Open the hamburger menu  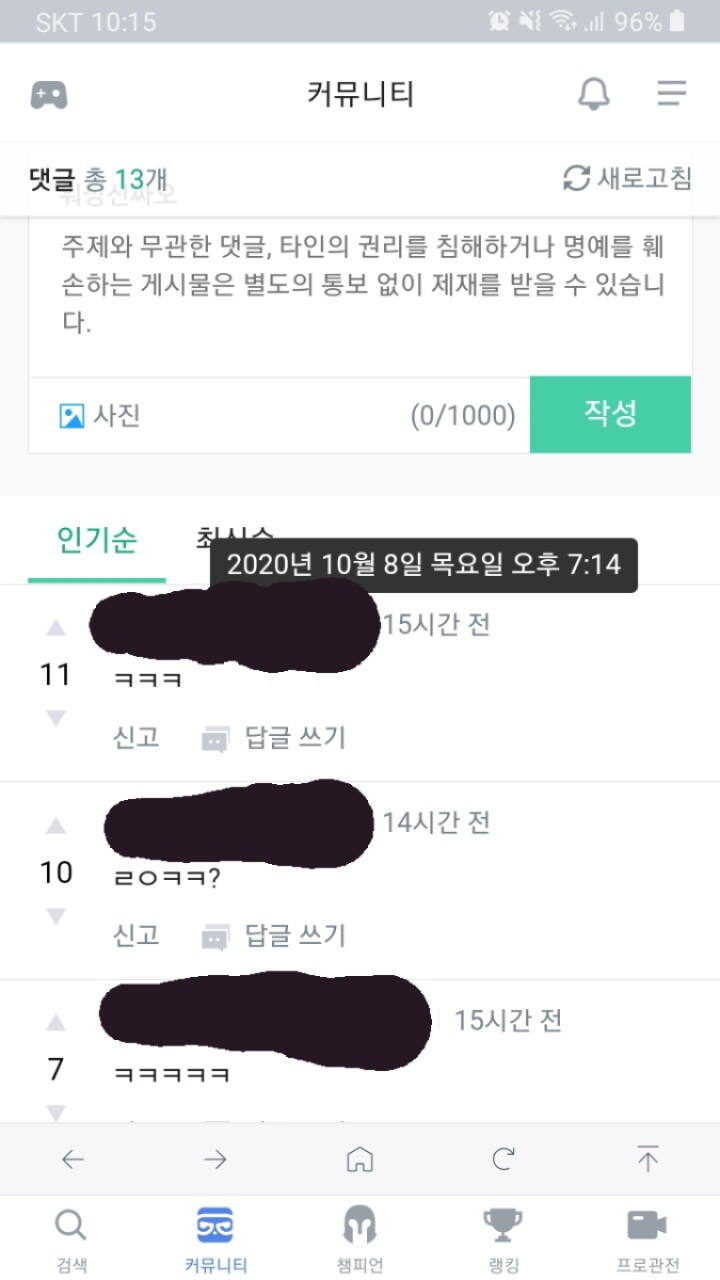671,94
